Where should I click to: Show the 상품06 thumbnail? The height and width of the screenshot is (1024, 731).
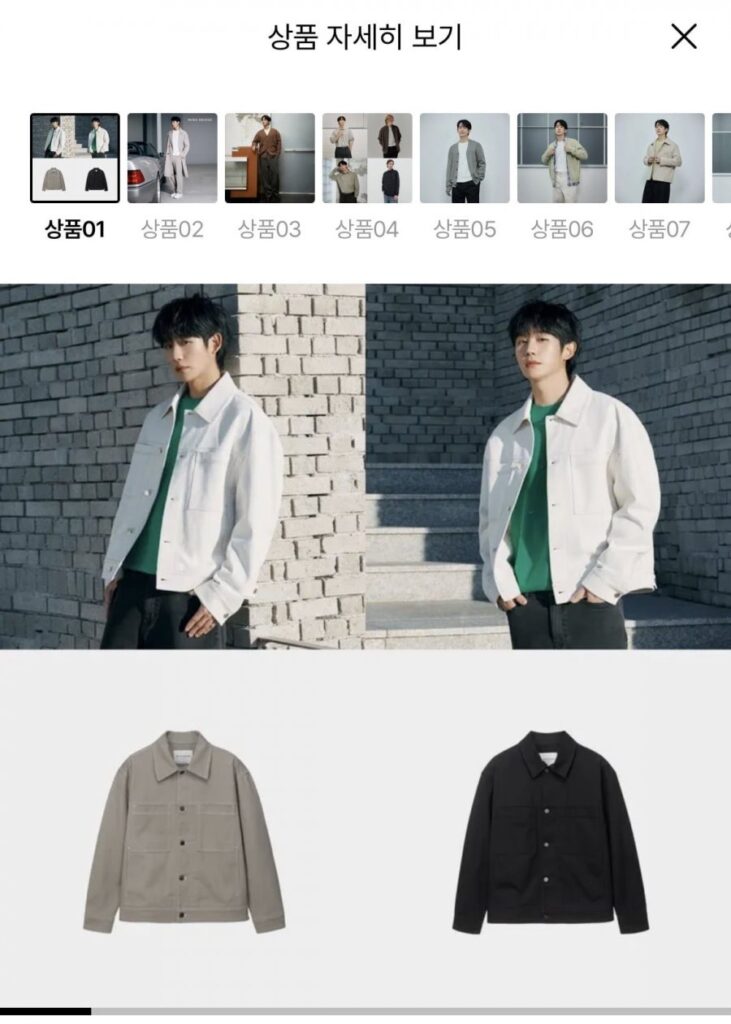pyautogui.click(x=561, y=158)
